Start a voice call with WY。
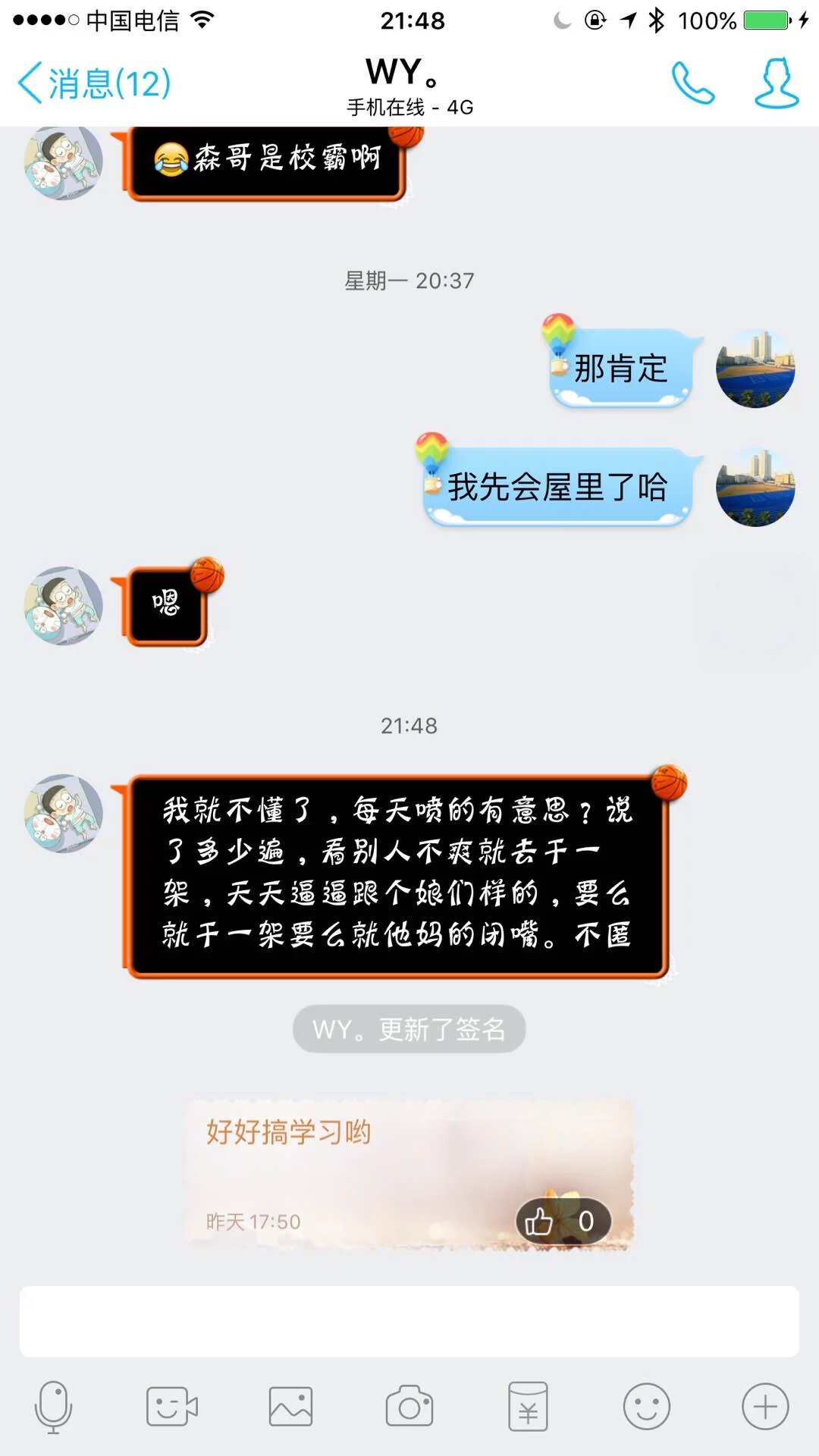The width and height of the screenshot is (819, 1456). pyautogui.click(x=692, y=83)
